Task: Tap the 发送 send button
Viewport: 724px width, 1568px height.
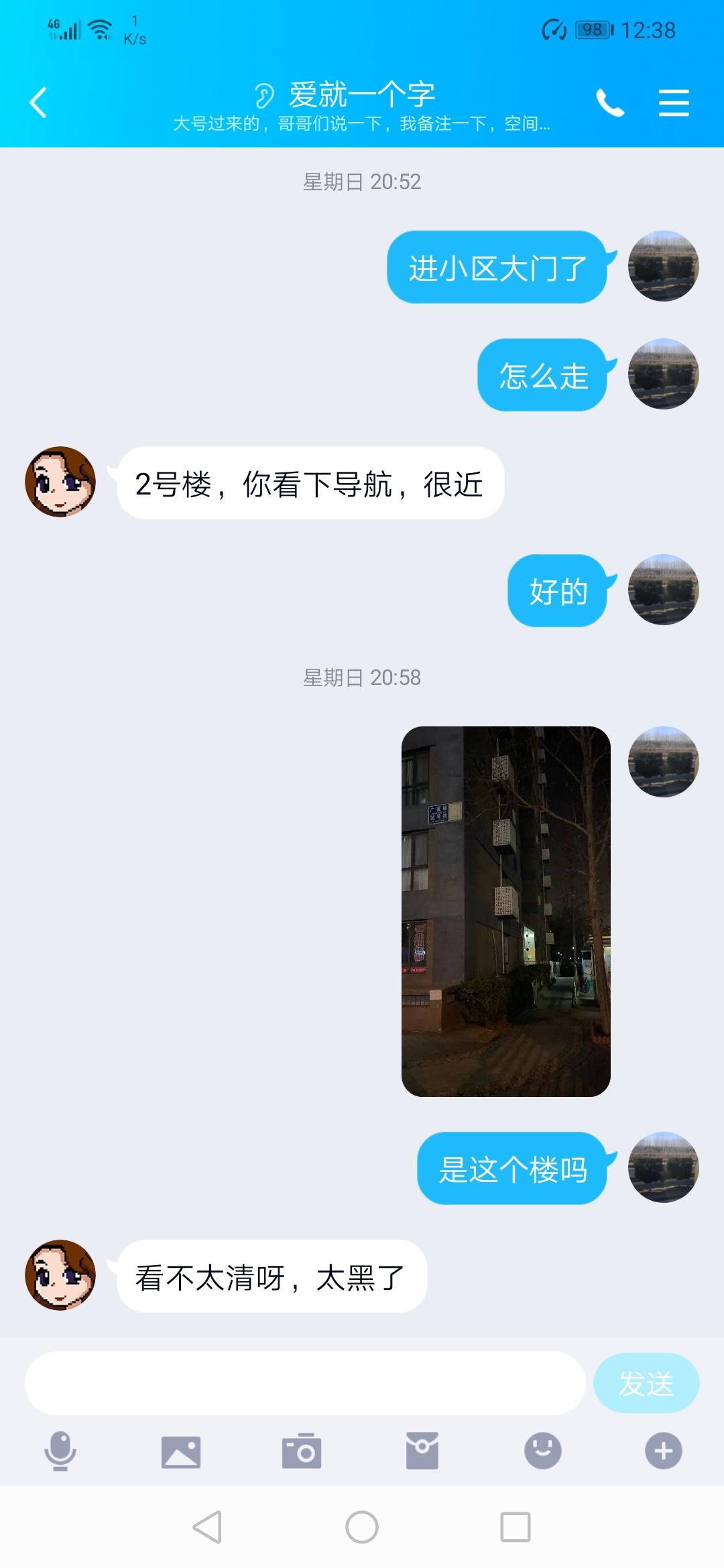Action: (x=646, y=1384)
